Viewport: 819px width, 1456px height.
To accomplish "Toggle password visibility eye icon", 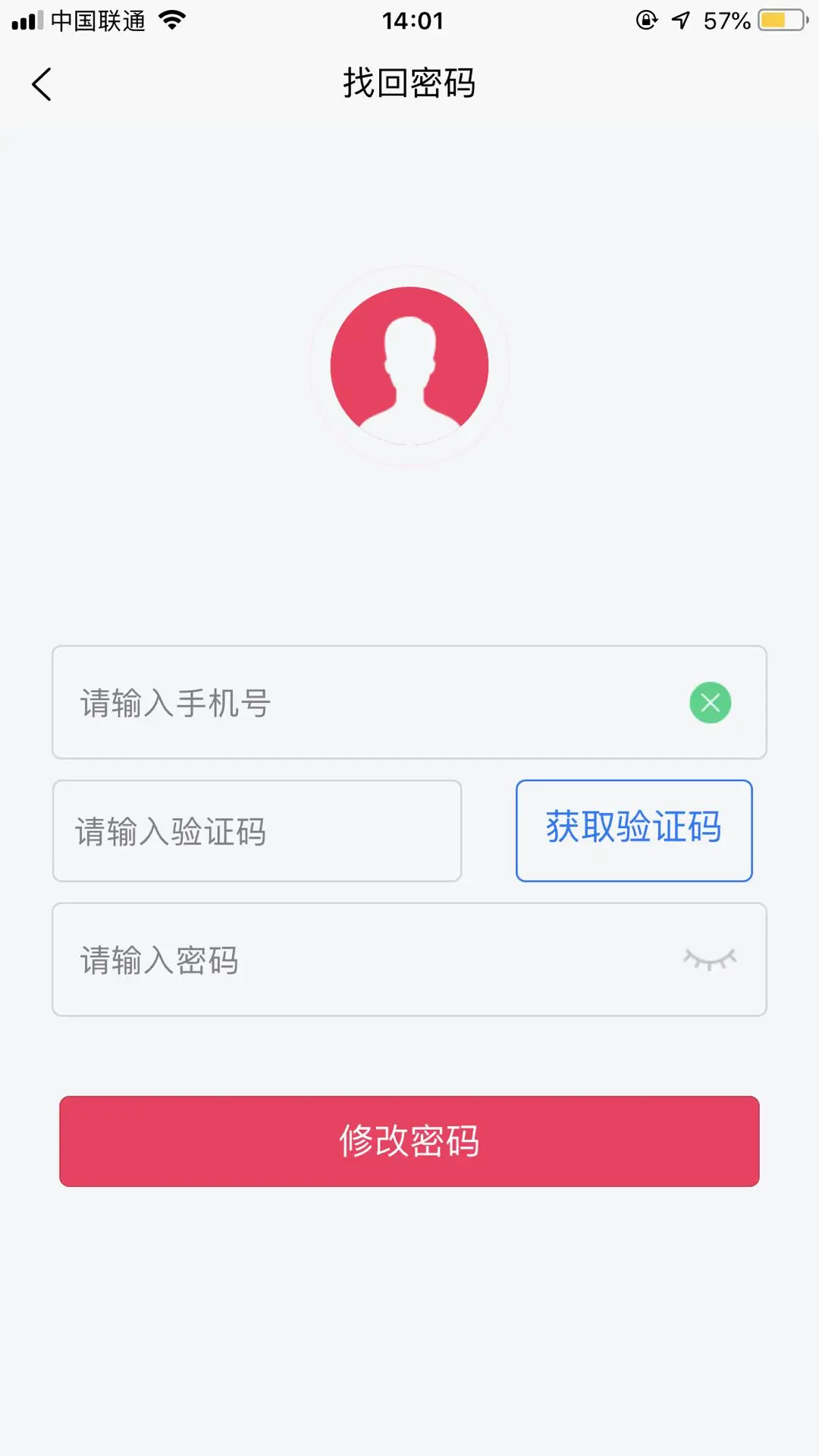I will (x=710, y=959).
